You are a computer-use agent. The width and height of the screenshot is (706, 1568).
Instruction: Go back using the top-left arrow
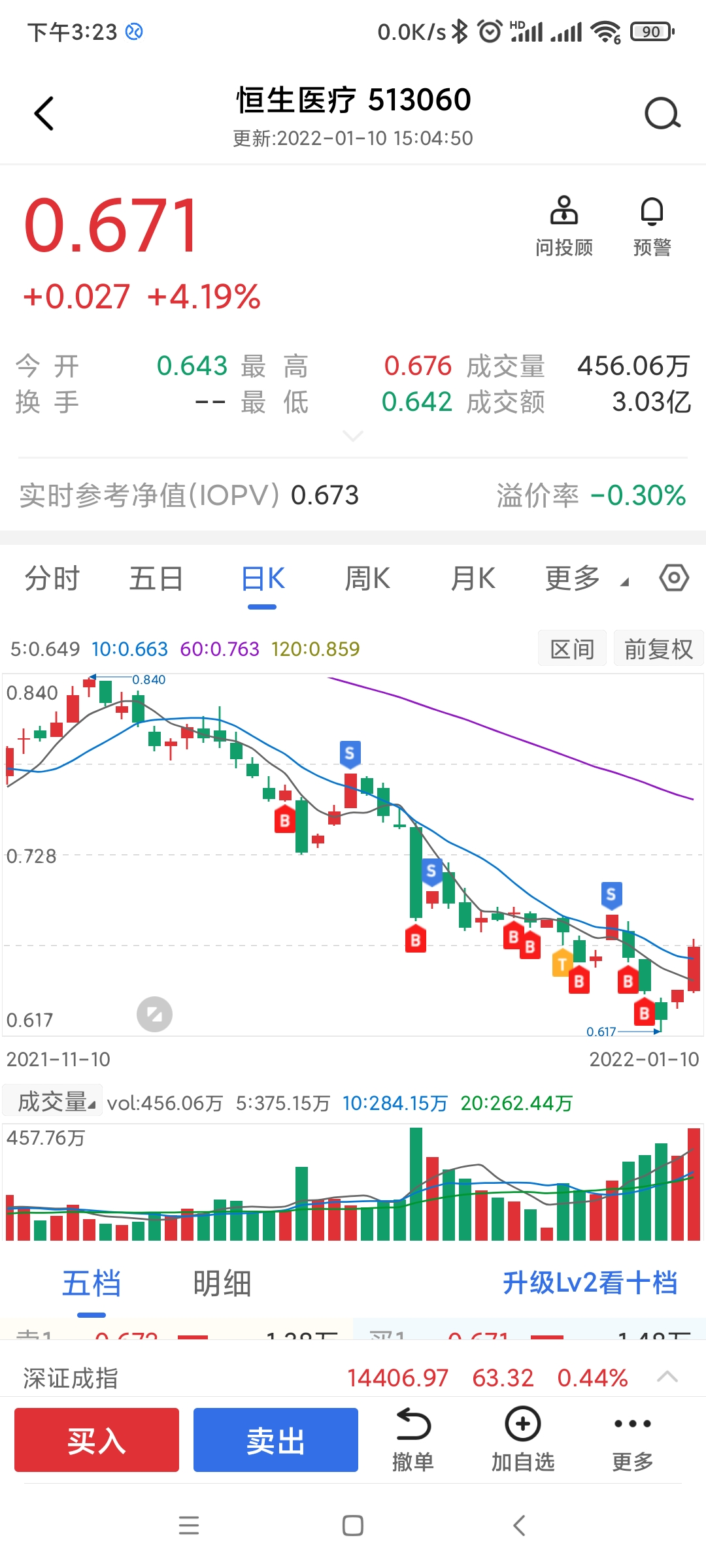coord(44,114)
